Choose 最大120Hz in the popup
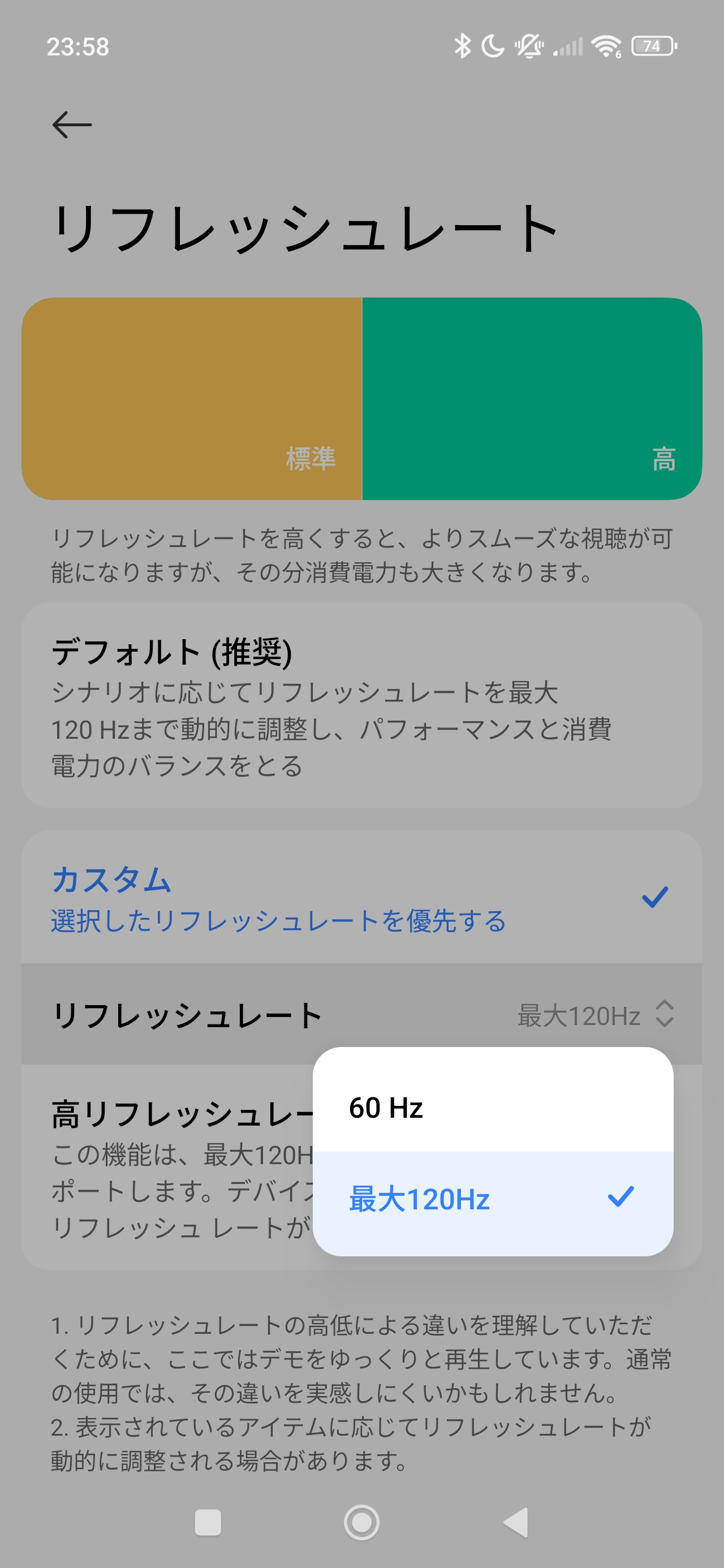The image size is (724, 1568). coord(492,1199)
